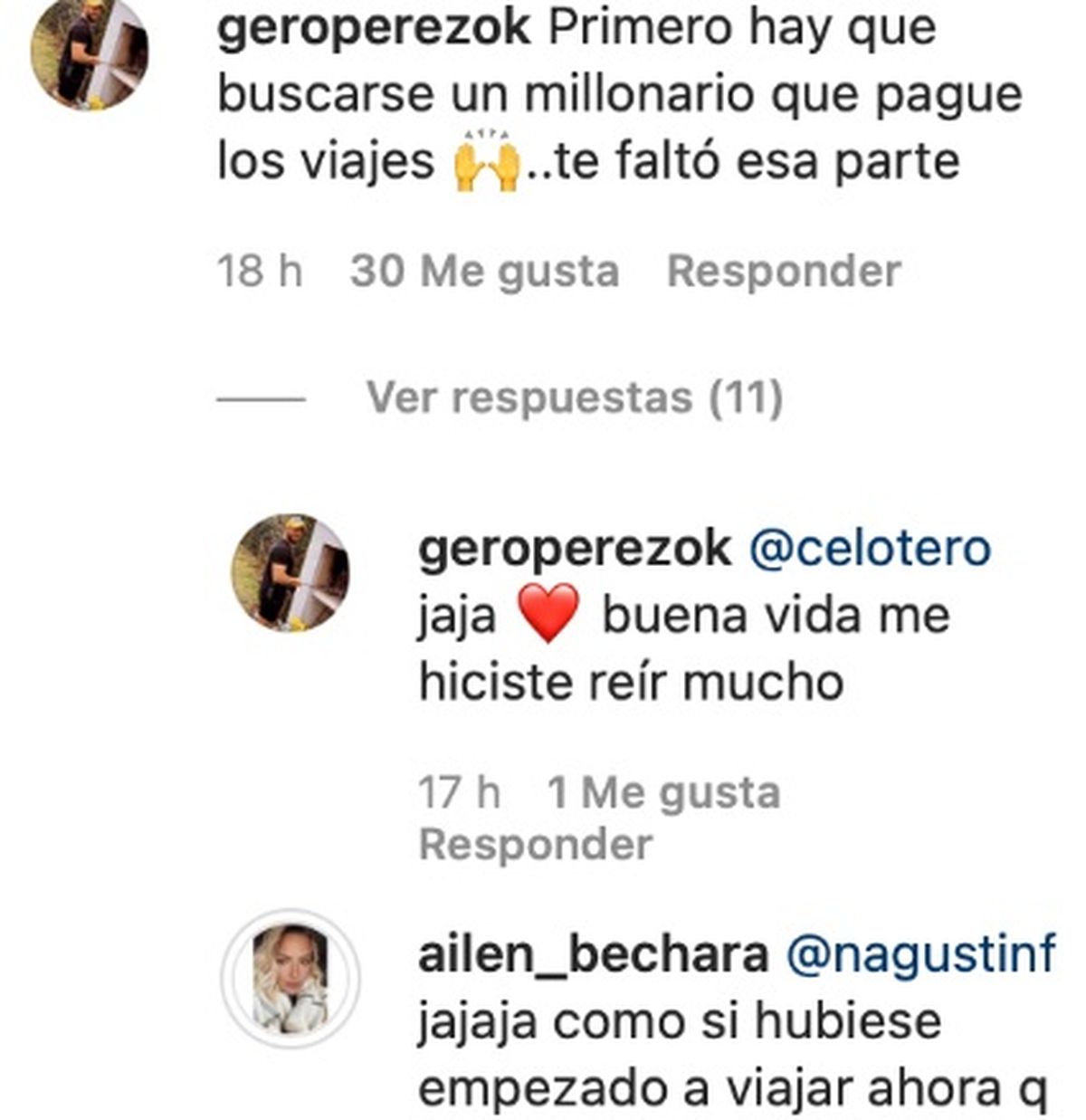Open geroperezok's profile picture on the top comment
1086x1120 pixels.
point(89,53)
